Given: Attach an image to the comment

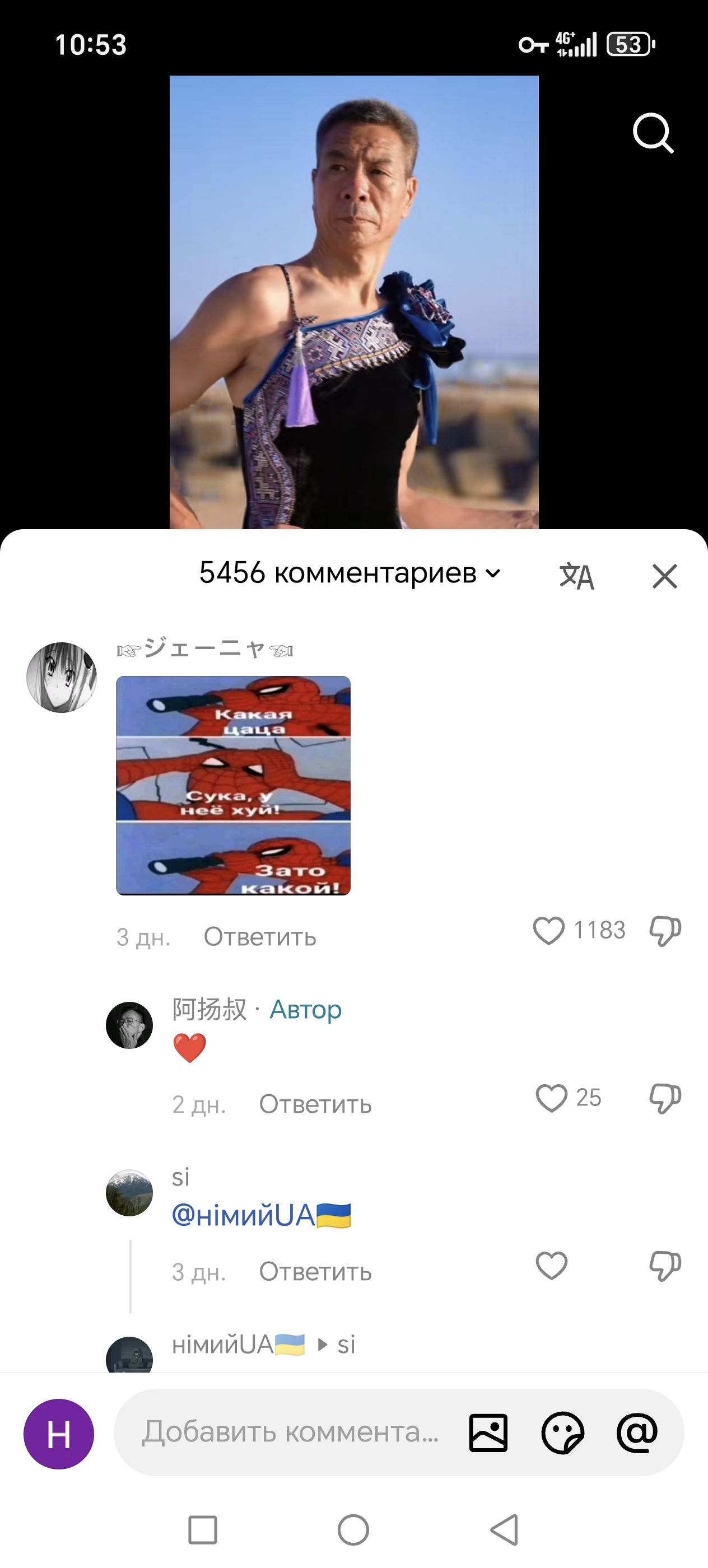Looking at the screenshot, I should [x=488, y=1433].
